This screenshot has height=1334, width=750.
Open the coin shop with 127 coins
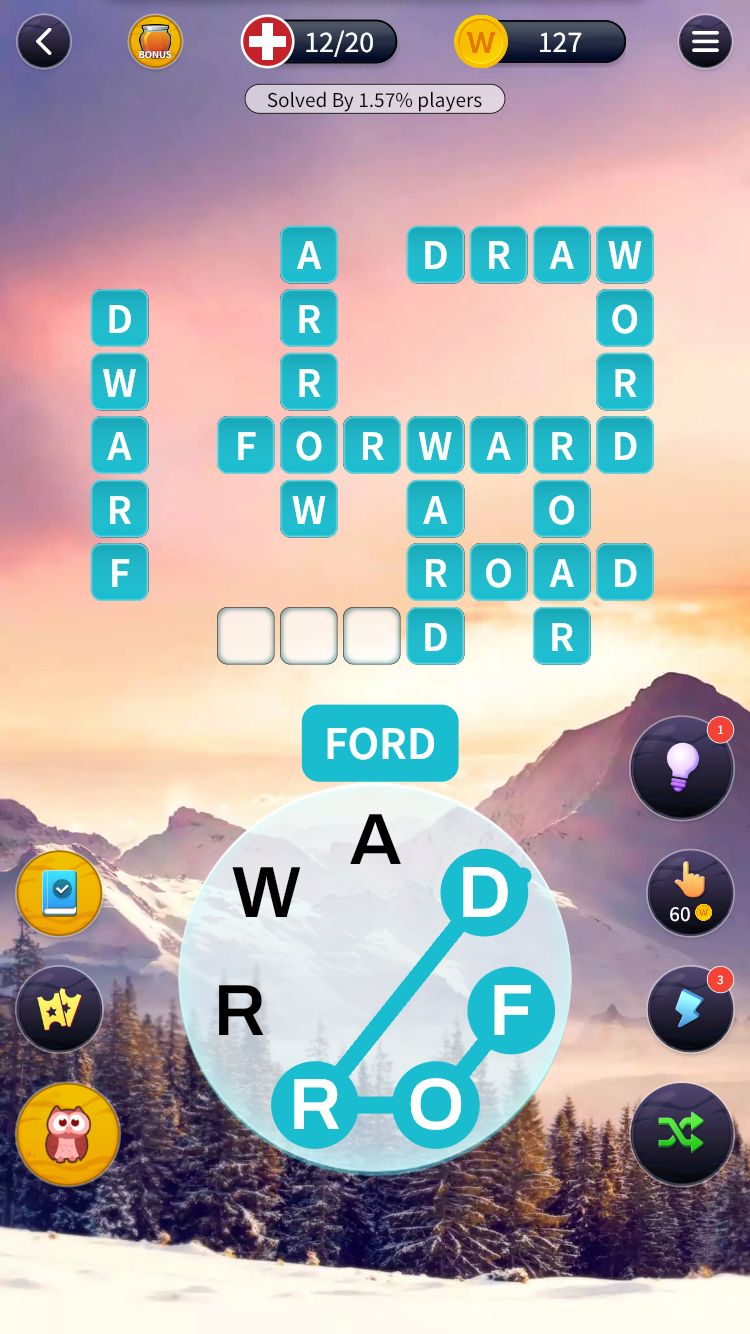click(x=540, y=42)
